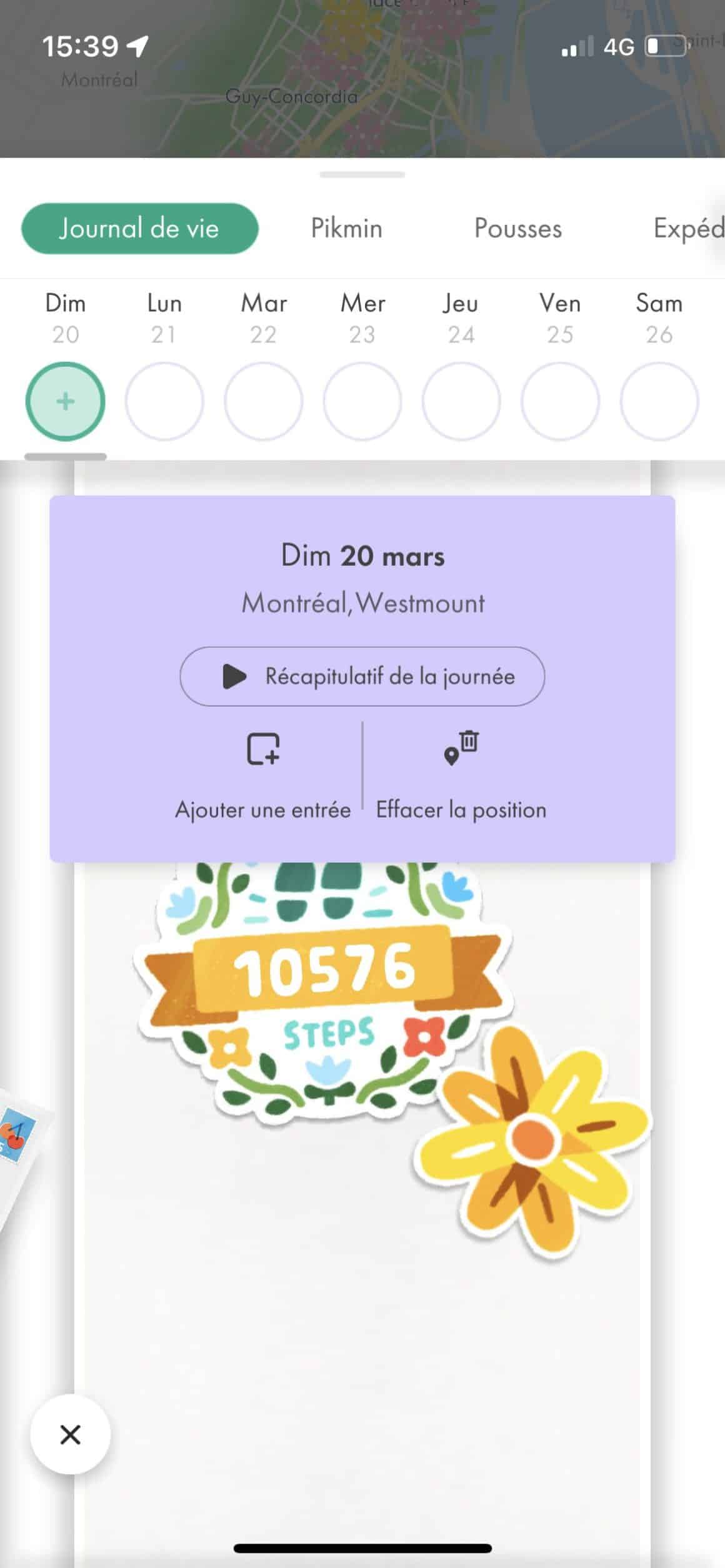Tap Effacer la position
The height and width of the screenshot is (1568, 725).
click(461, 775)
